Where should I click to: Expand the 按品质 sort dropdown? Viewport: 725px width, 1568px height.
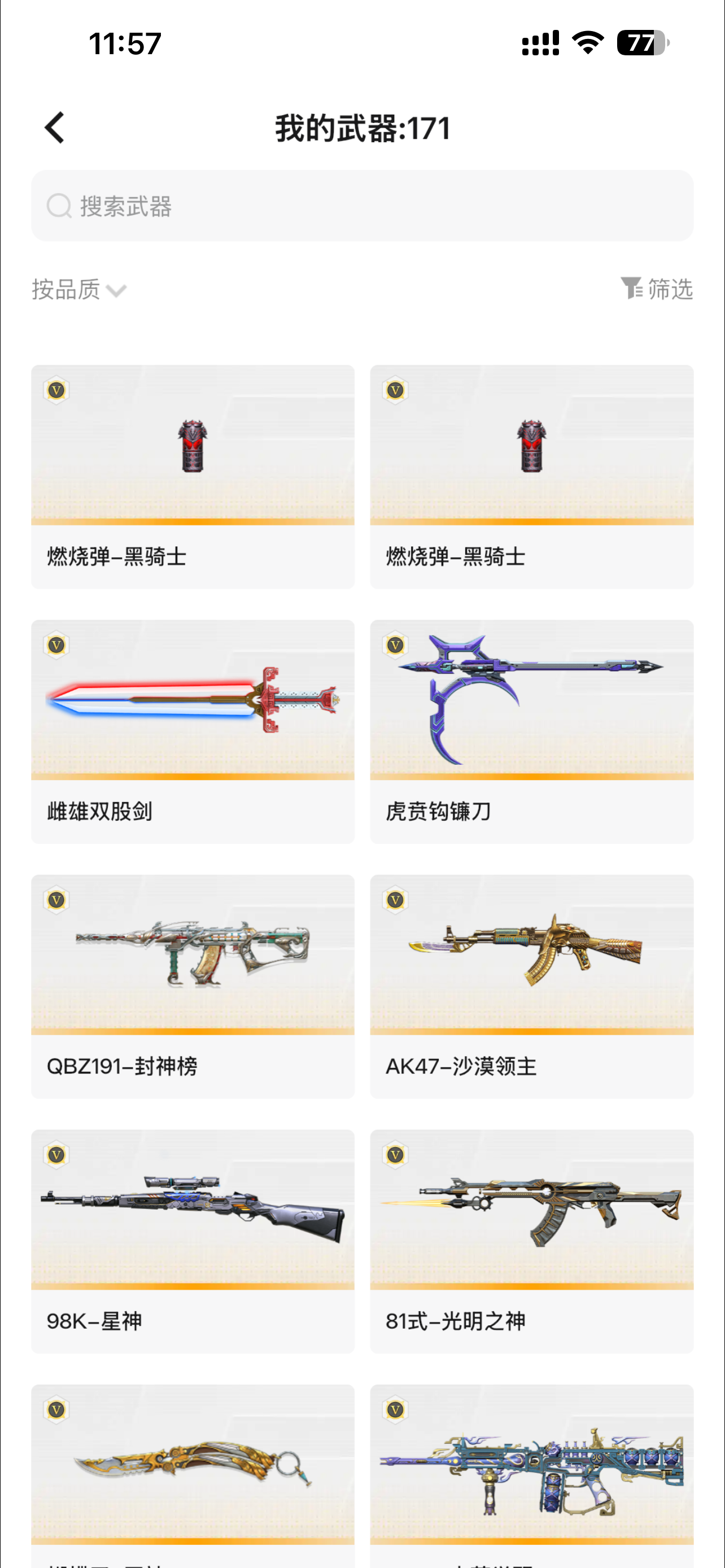[x=79, y=290]
